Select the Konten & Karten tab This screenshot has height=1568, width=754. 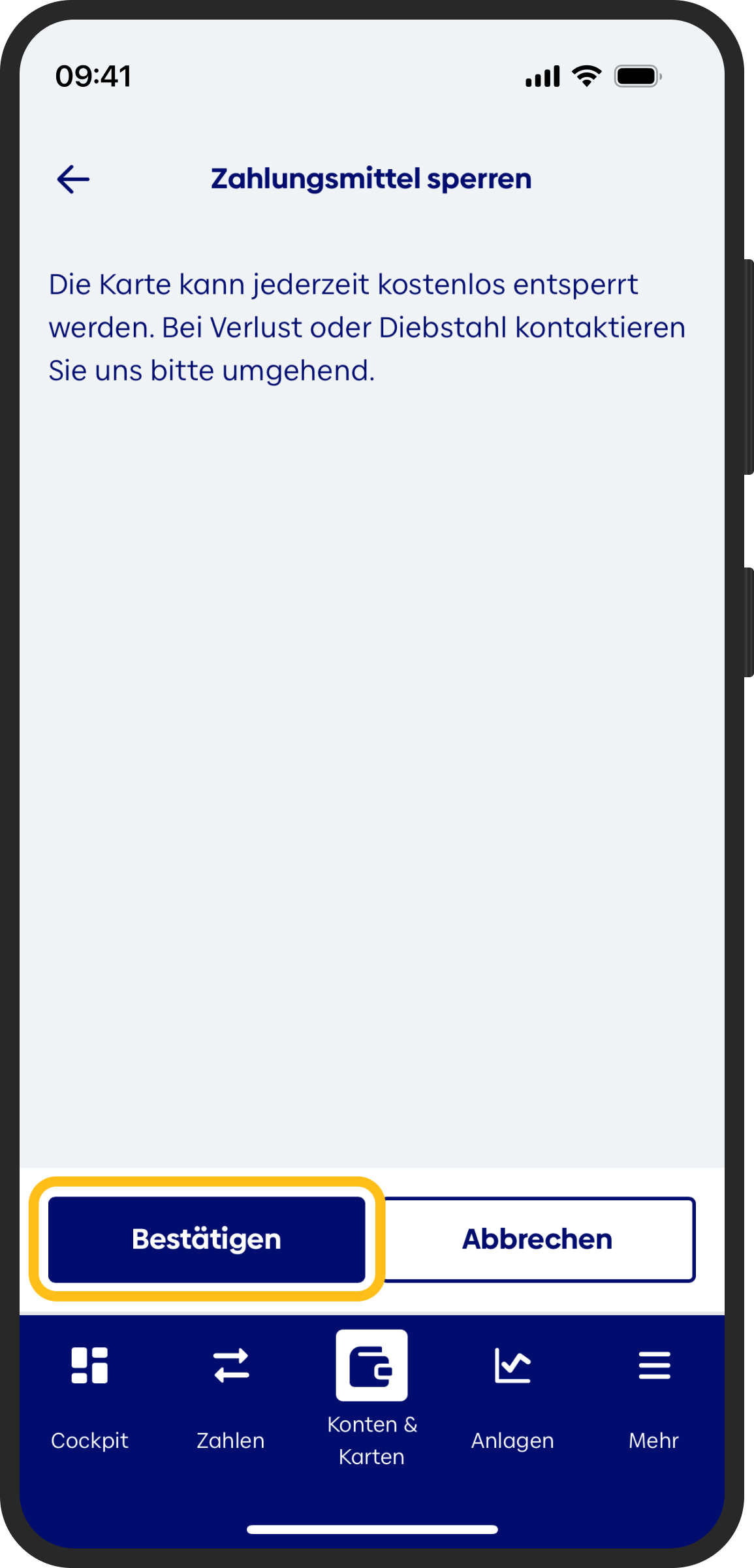point(371,1398)
